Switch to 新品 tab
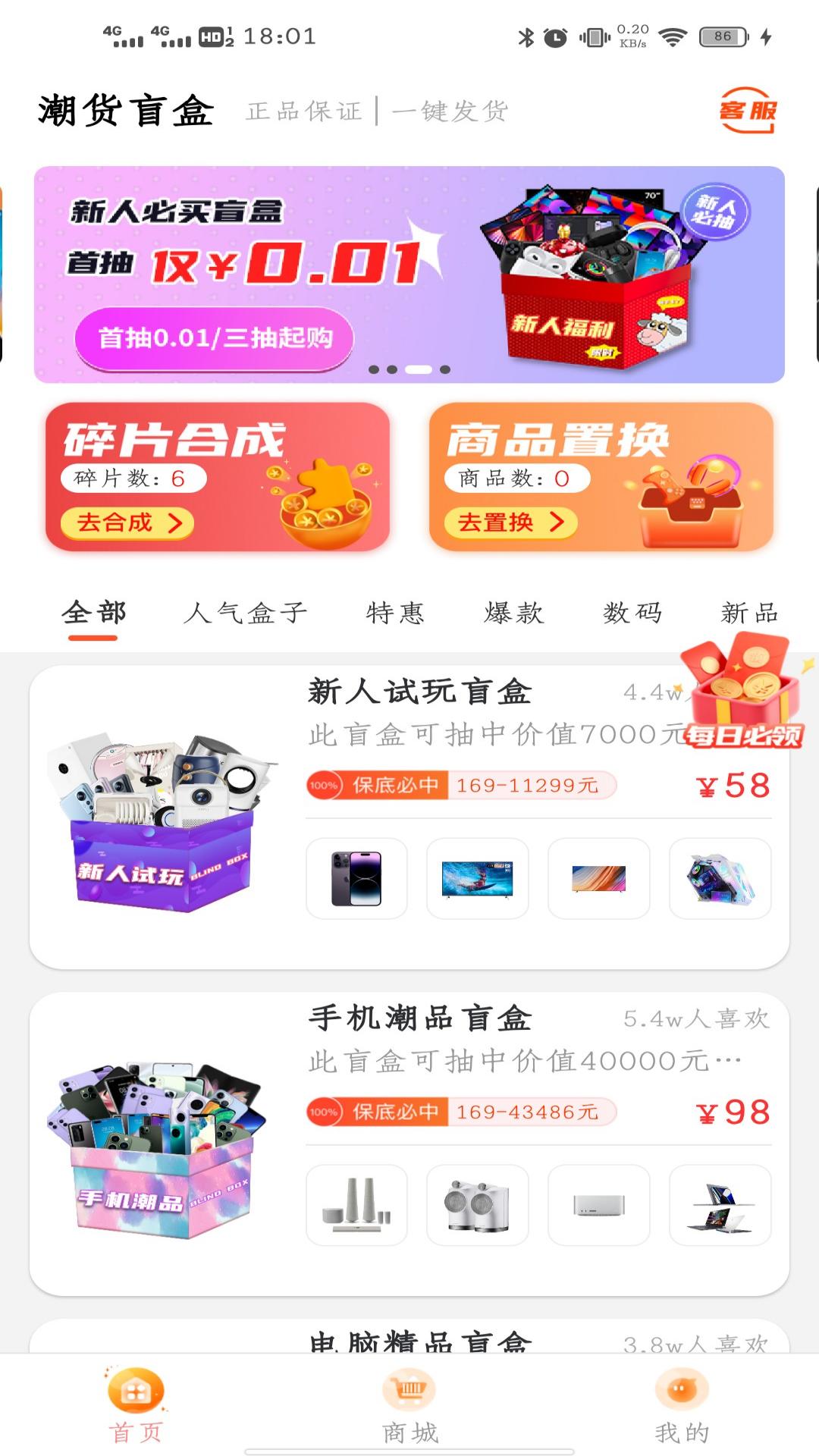This screenshot has width=819, height=1456. click(749, 613)
